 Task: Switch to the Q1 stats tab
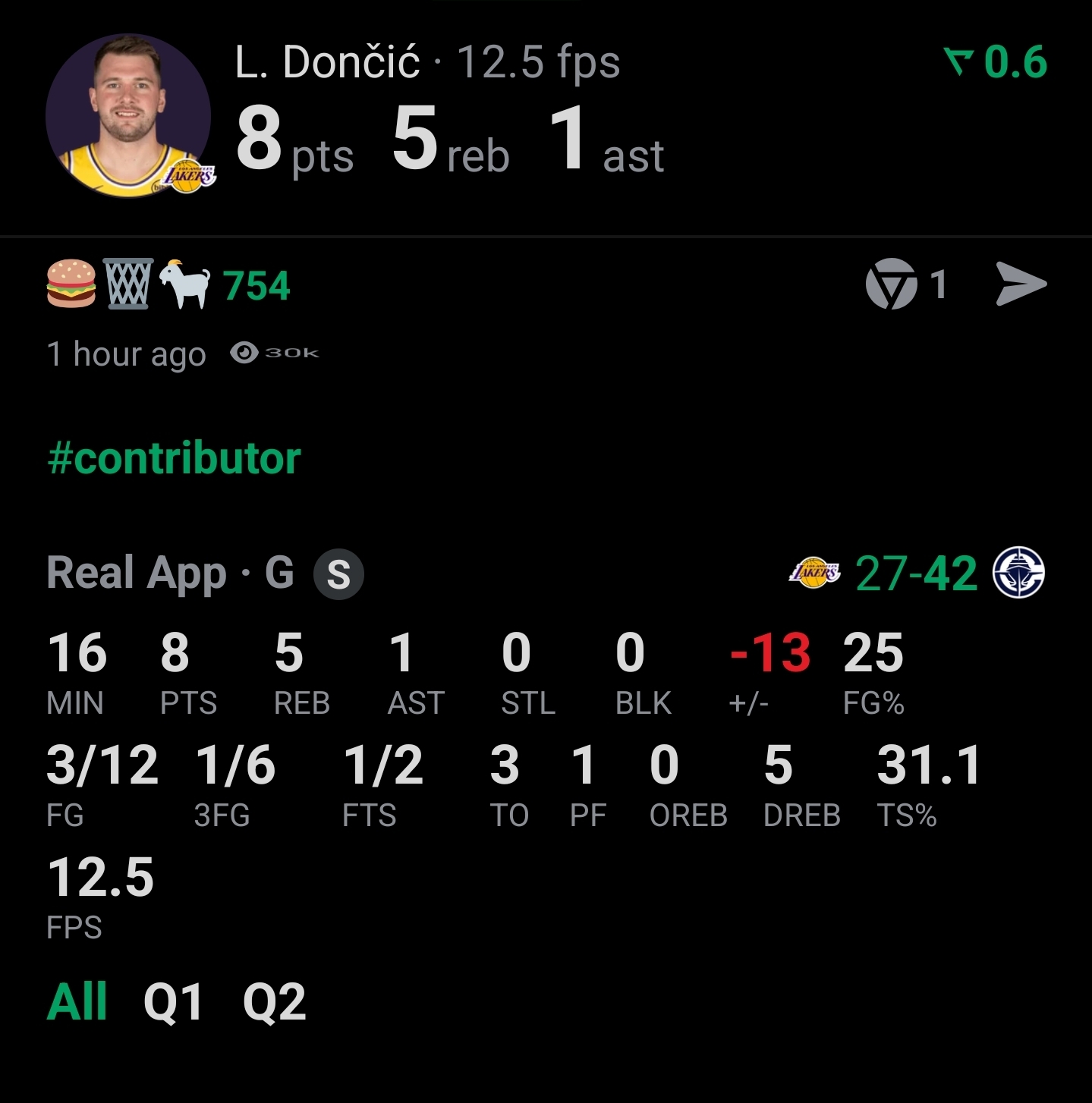pos(173,1002)
